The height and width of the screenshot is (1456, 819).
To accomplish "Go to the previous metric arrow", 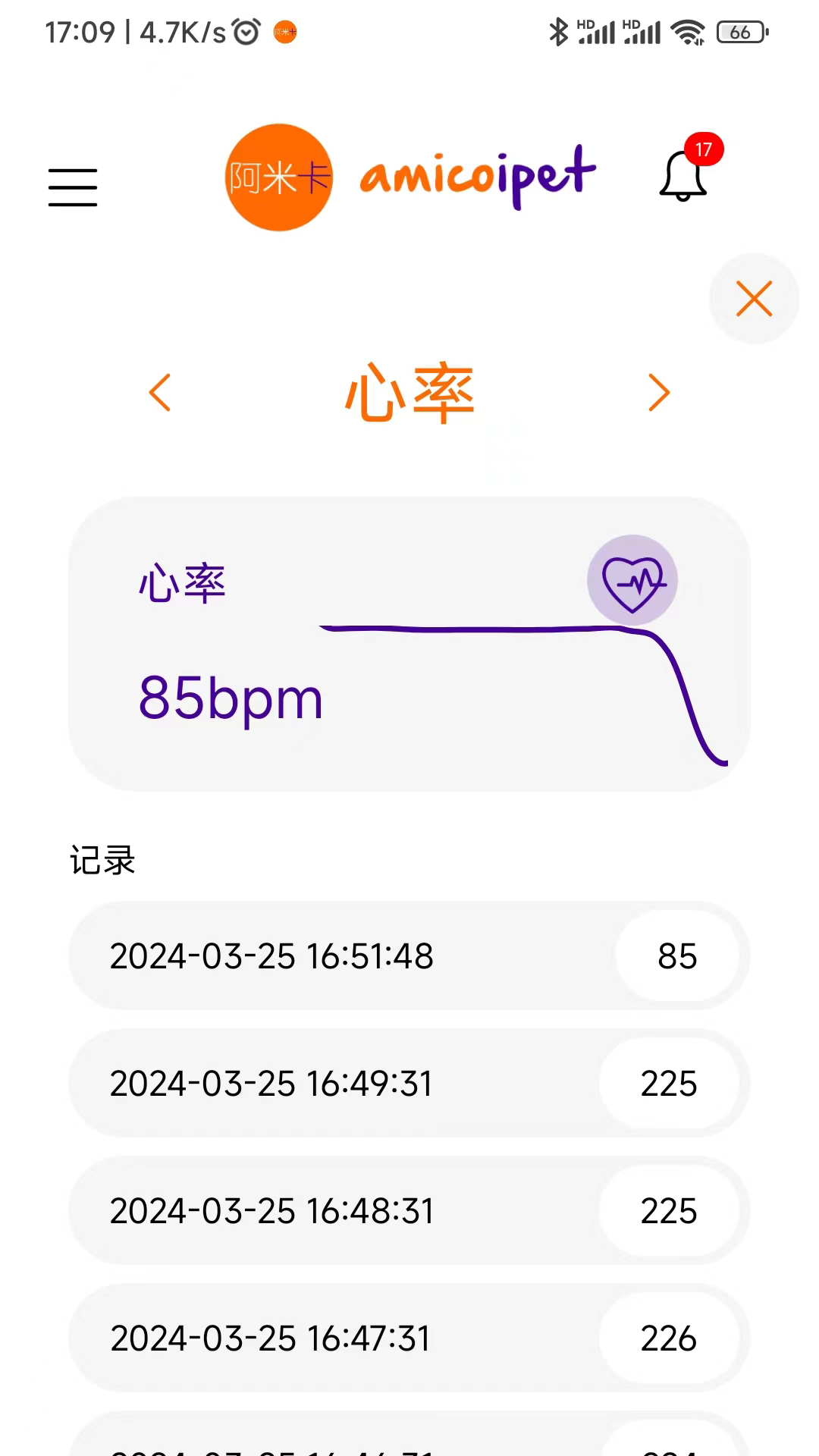I will (x=160, y=393).
